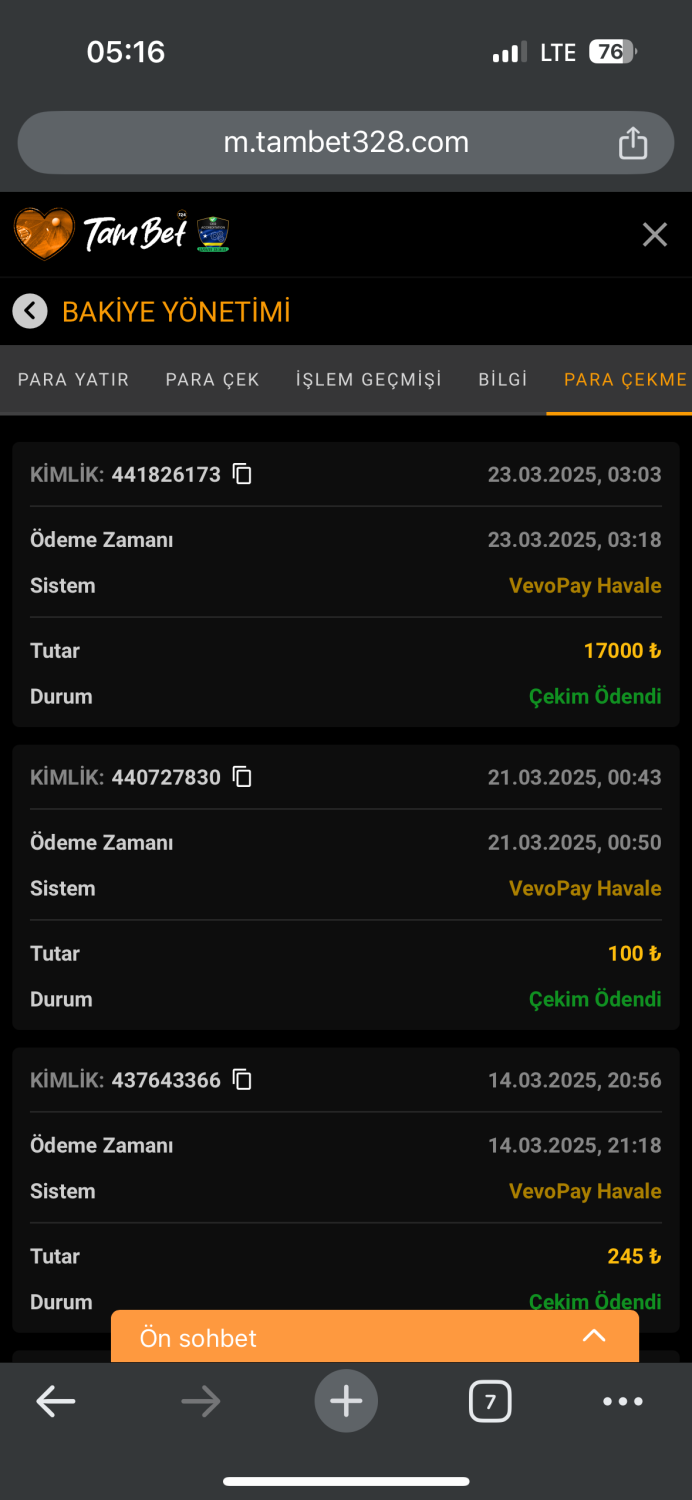Open the browser's three-dot menu
692x1500 pixels.
coord(622,1402)
